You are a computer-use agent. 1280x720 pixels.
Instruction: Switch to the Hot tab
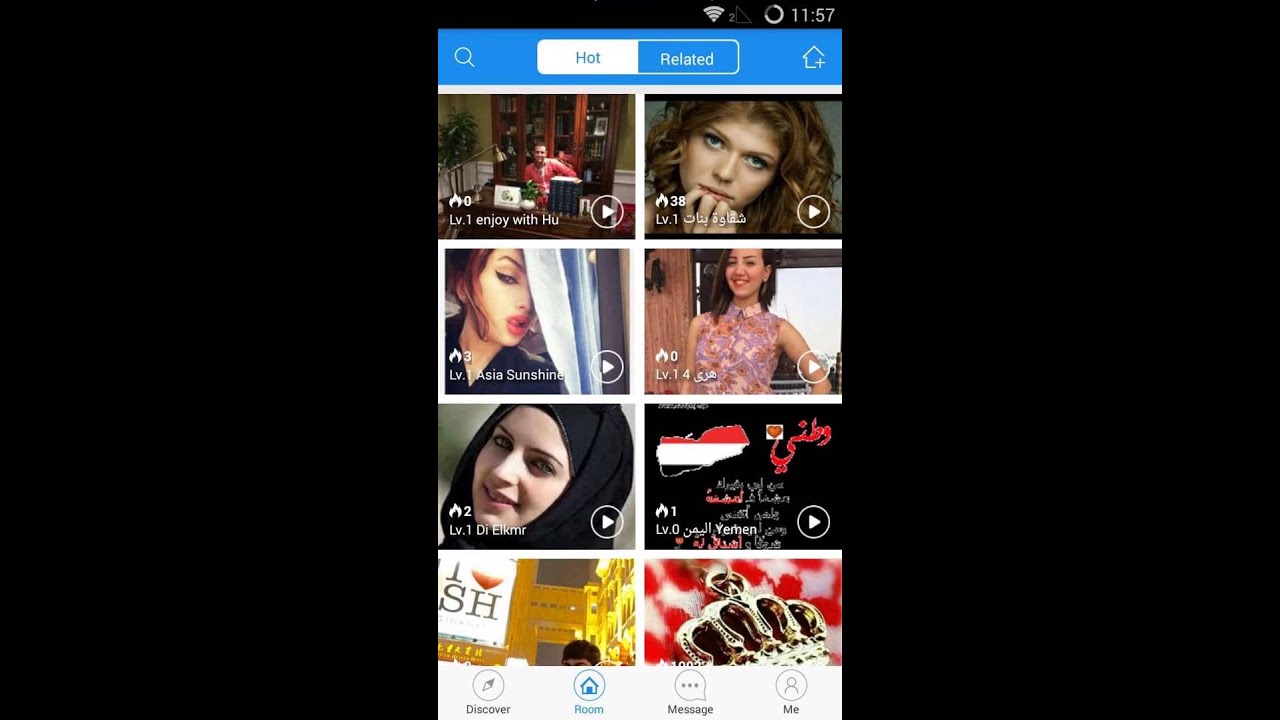click(x=588, y=58)
